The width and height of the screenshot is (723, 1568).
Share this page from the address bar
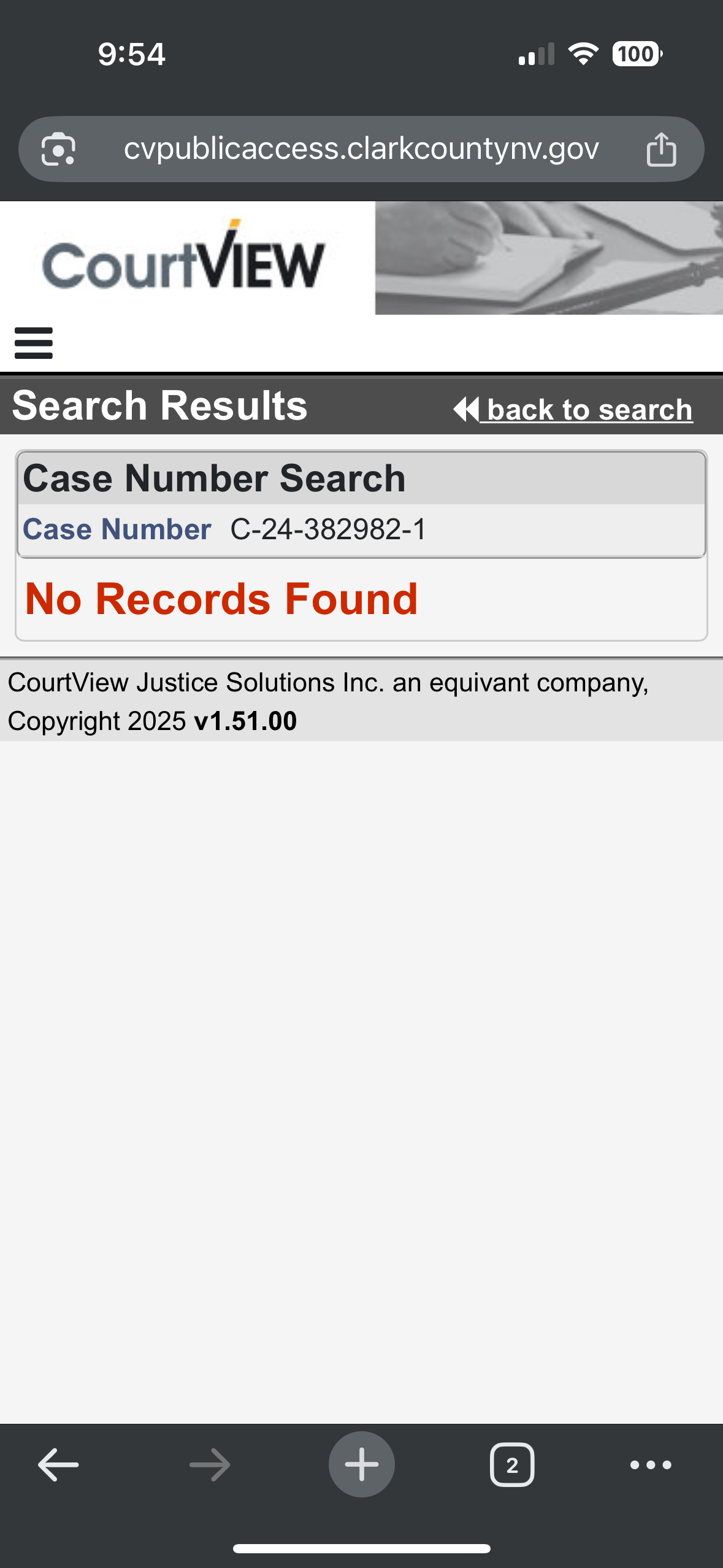pos(661,149)
